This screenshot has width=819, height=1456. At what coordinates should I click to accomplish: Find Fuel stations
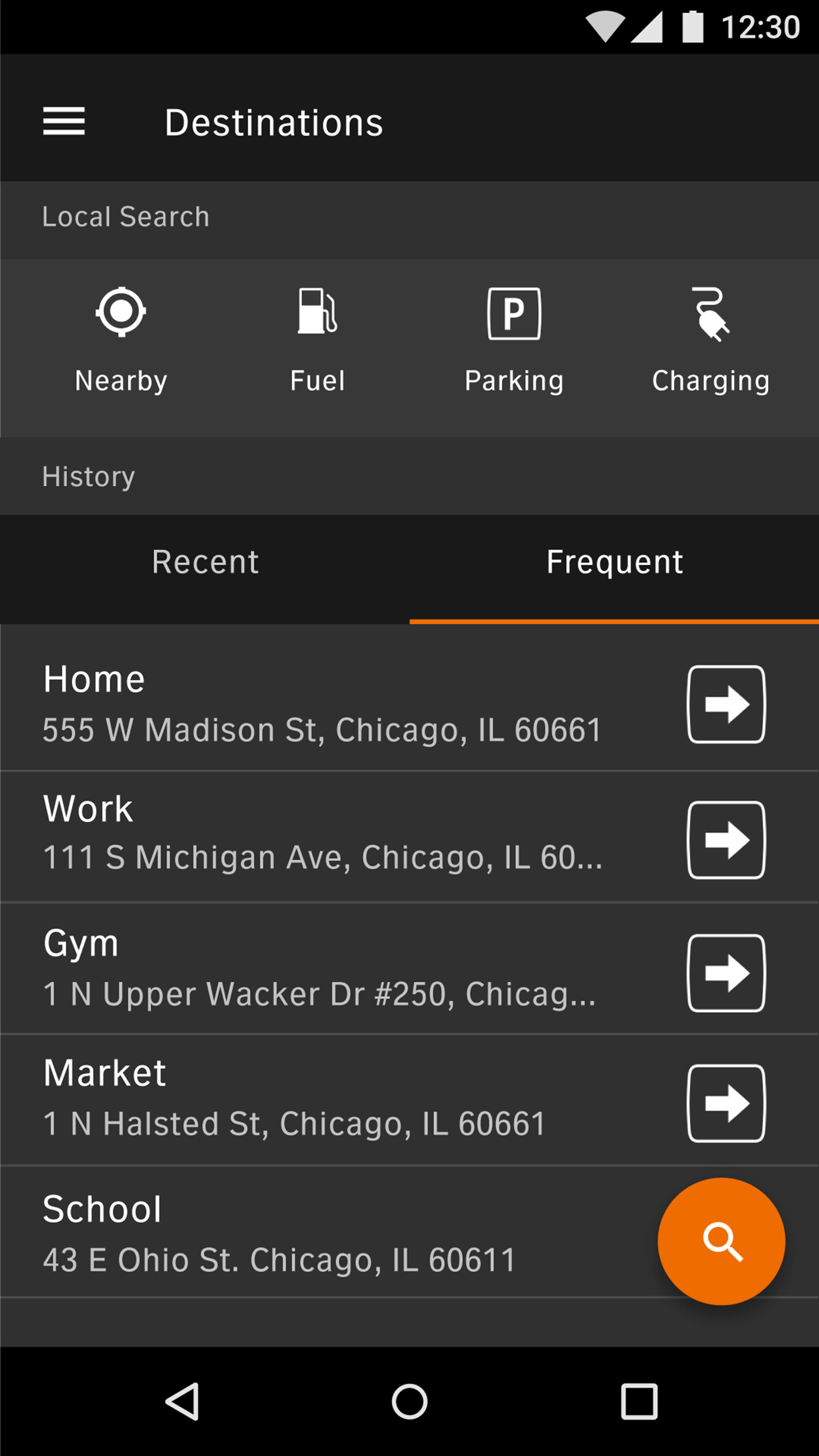[317, 341]
